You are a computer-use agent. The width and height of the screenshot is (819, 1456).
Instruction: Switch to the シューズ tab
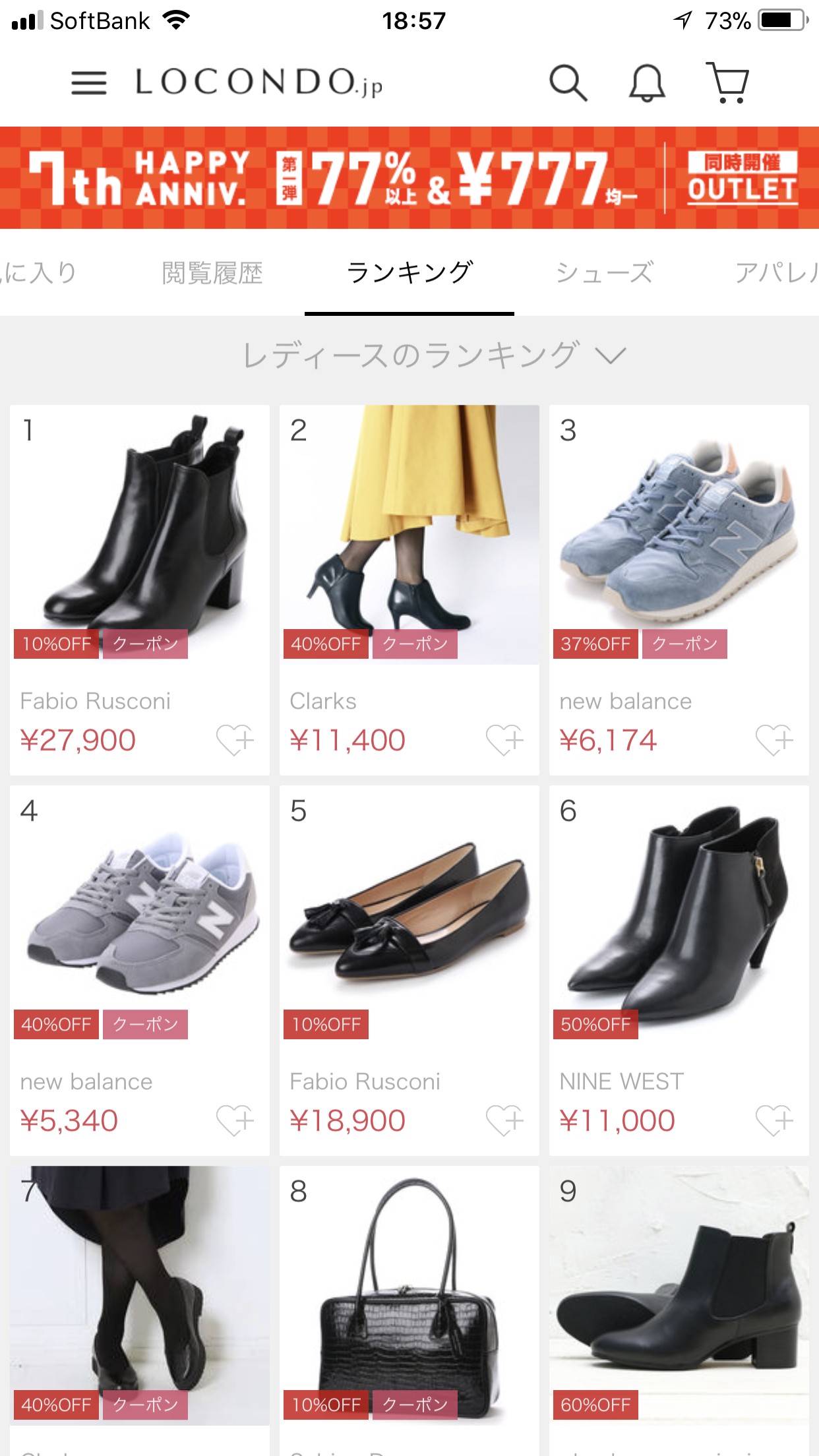pyautogui.click(x=604, y=273)
